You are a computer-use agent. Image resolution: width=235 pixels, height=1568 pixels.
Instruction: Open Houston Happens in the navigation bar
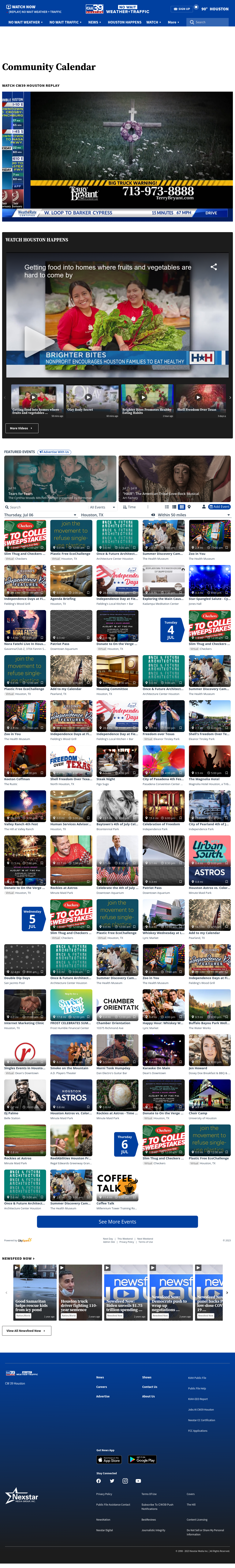pyautogui.click(x=124, y=22)
